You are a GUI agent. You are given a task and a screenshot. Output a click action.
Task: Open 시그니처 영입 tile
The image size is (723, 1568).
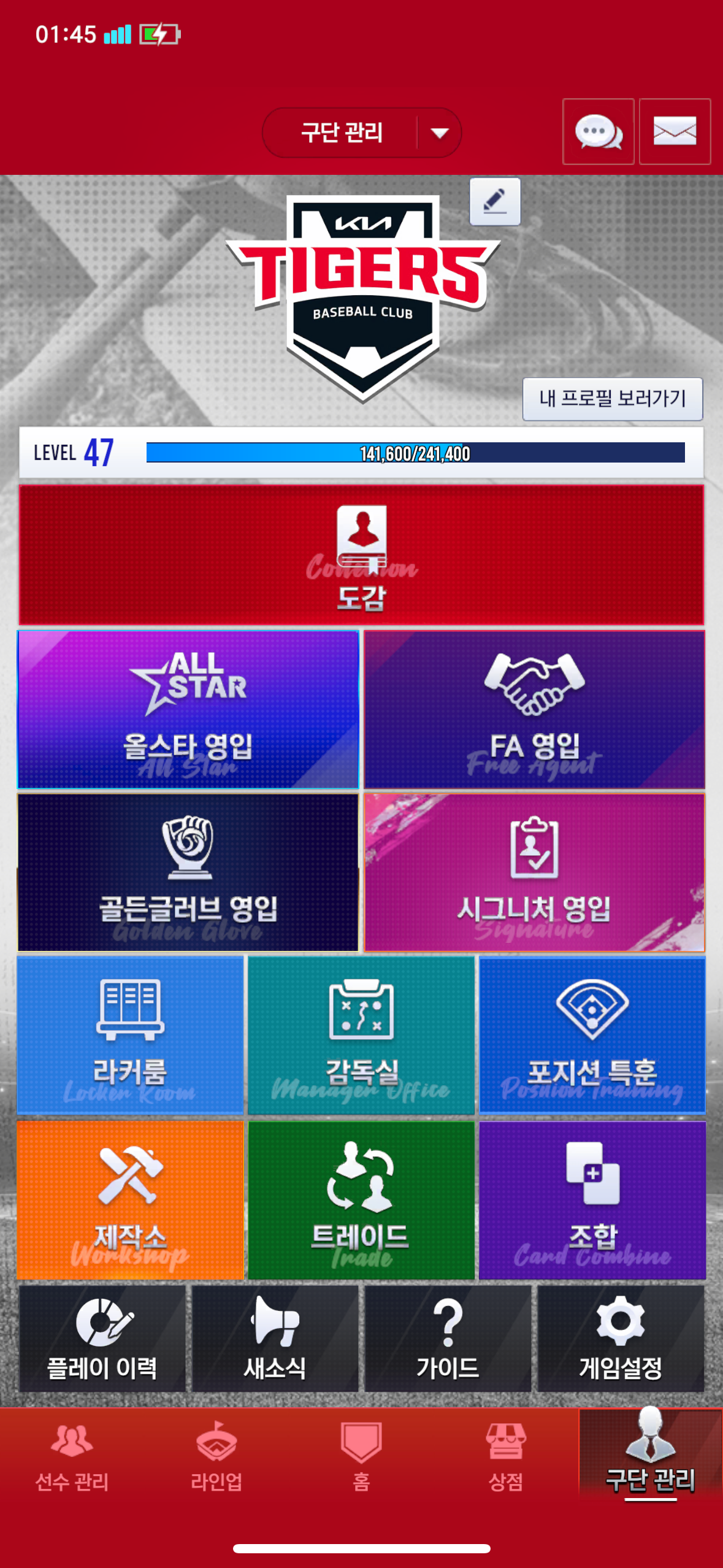pyautogui.click(x=534, y=872)
